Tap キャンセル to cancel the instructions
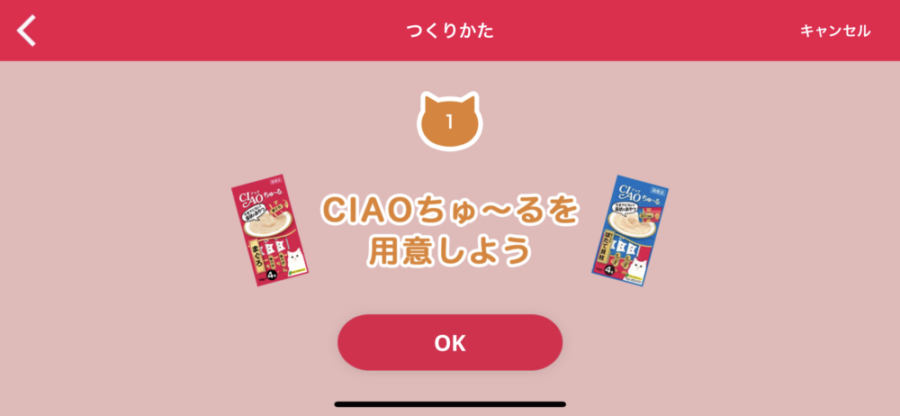This screenshot has width=900, height=416. (834, 31)
